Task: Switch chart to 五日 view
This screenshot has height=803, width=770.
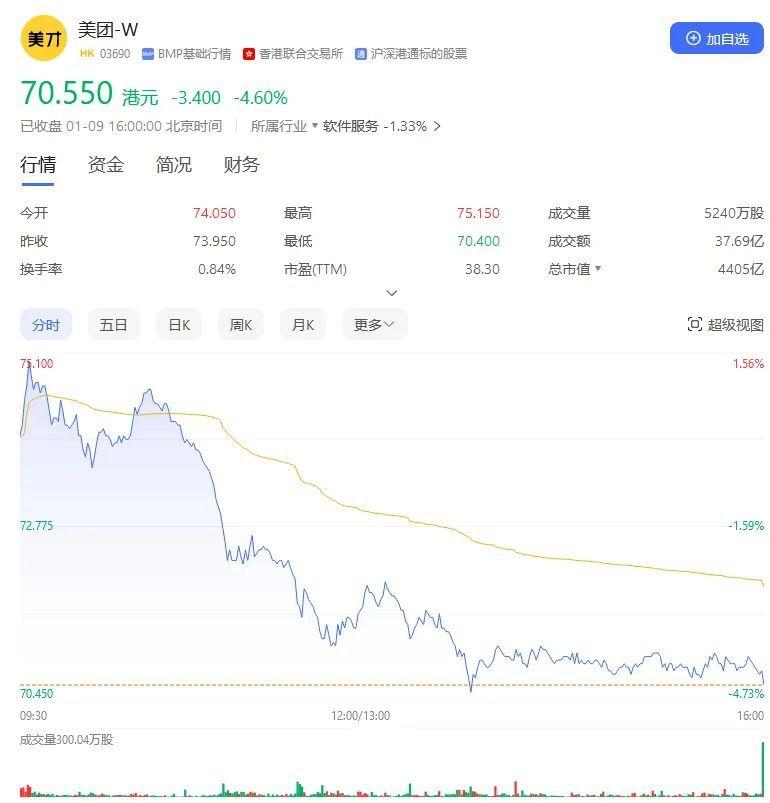Action: pos(114,324)
